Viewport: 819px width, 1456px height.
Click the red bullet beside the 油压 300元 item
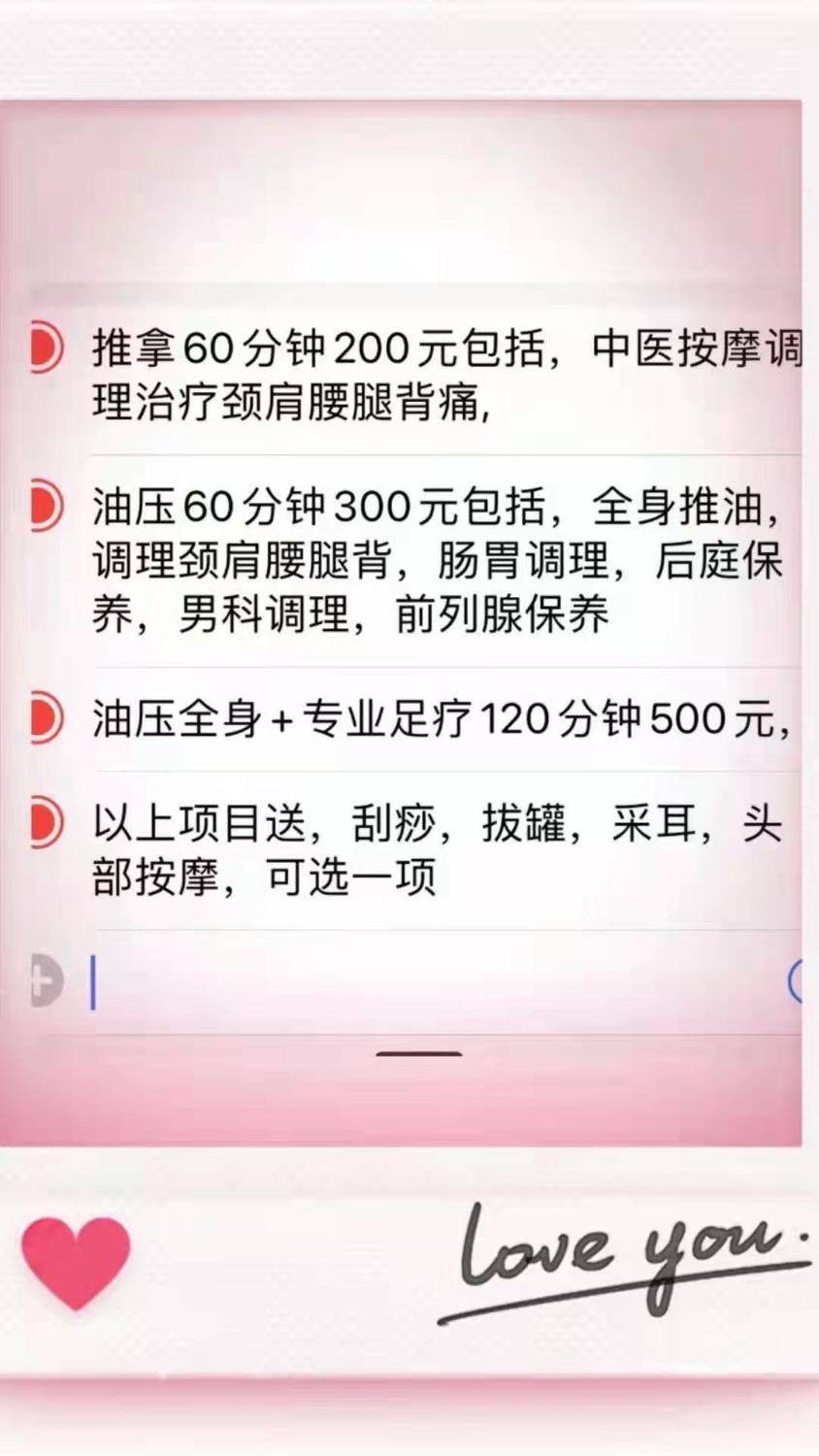44,504
